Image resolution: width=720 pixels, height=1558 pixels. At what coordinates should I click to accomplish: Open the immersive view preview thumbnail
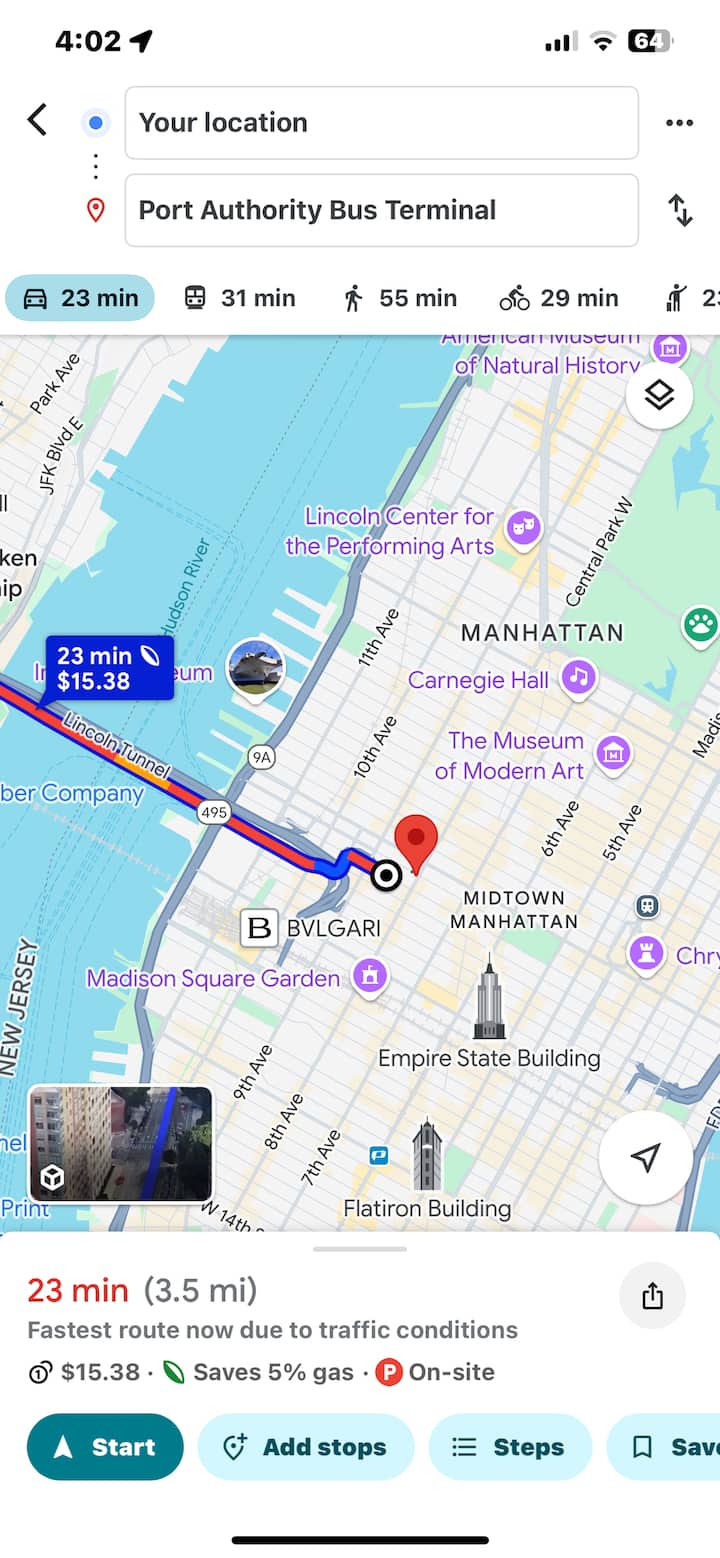120,1143
